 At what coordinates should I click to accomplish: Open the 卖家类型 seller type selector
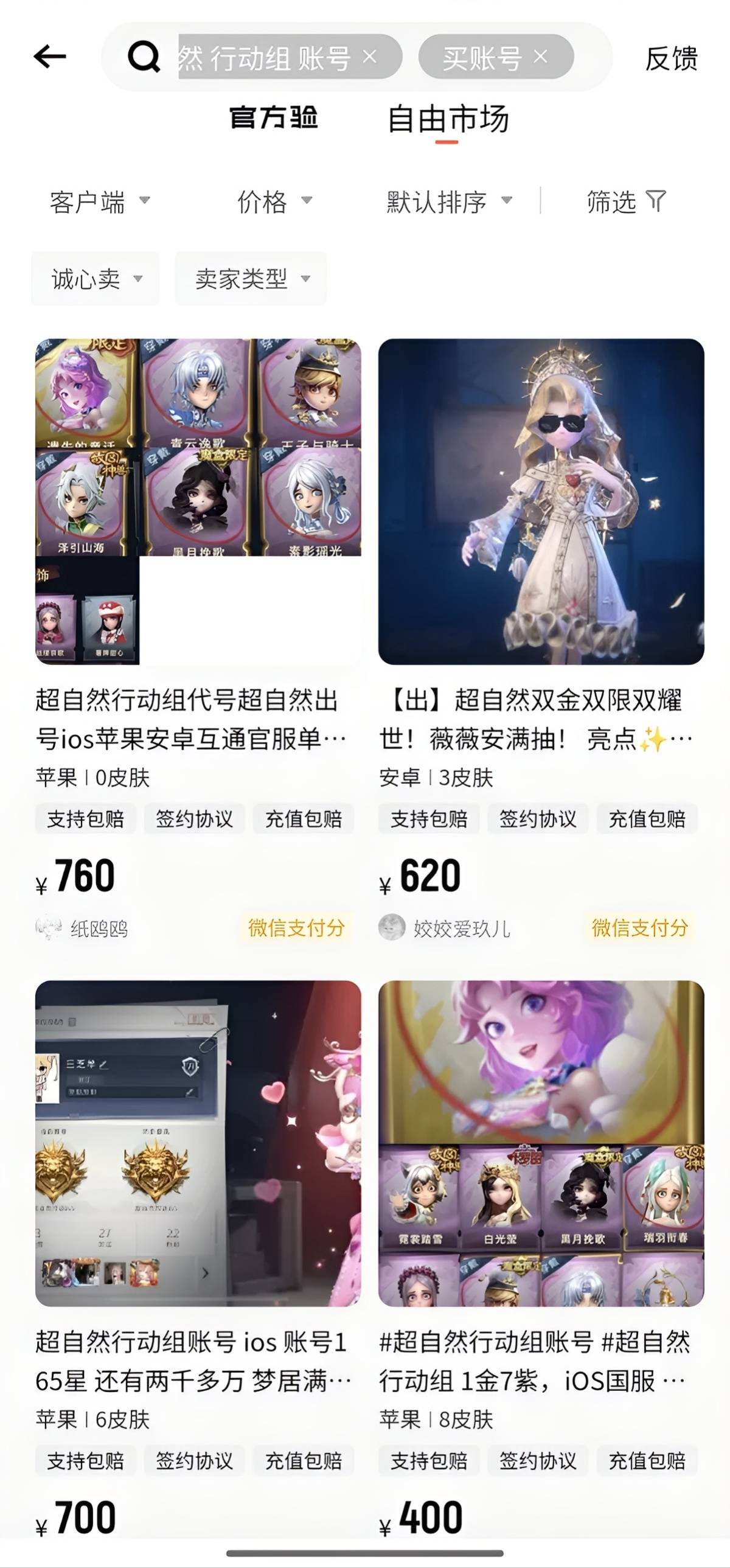[251, 279]
